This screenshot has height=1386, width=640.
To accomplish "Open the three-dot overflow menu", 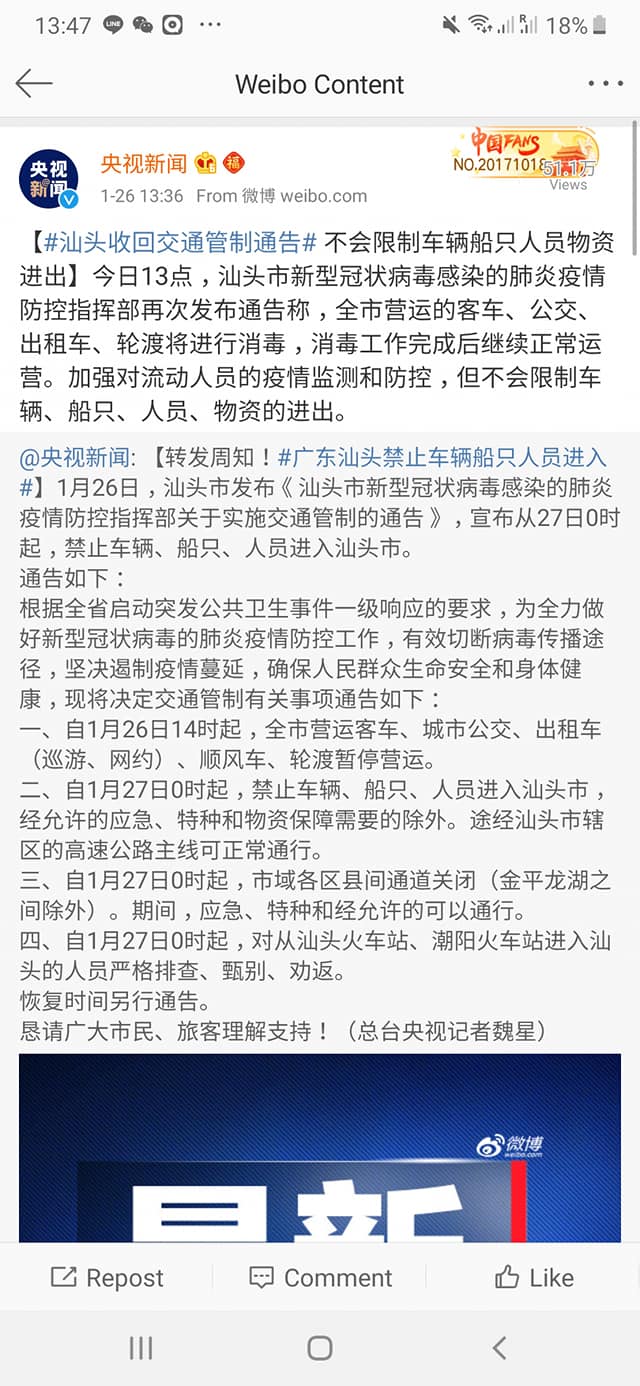I will pos(605,84).
